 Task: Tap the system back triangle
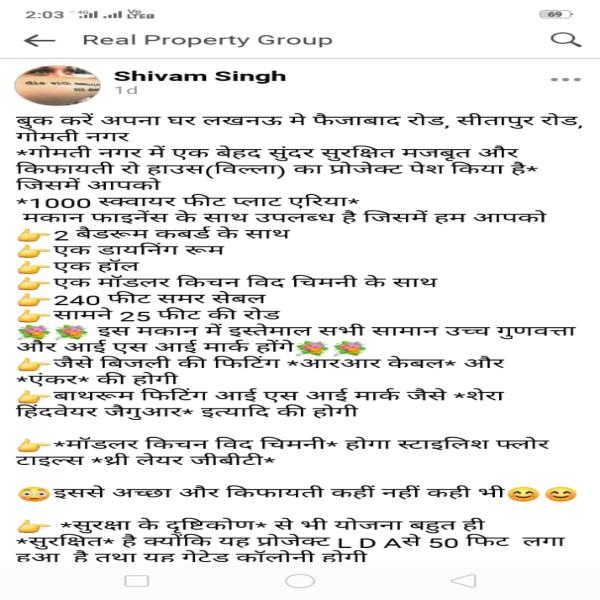point(462,581)
